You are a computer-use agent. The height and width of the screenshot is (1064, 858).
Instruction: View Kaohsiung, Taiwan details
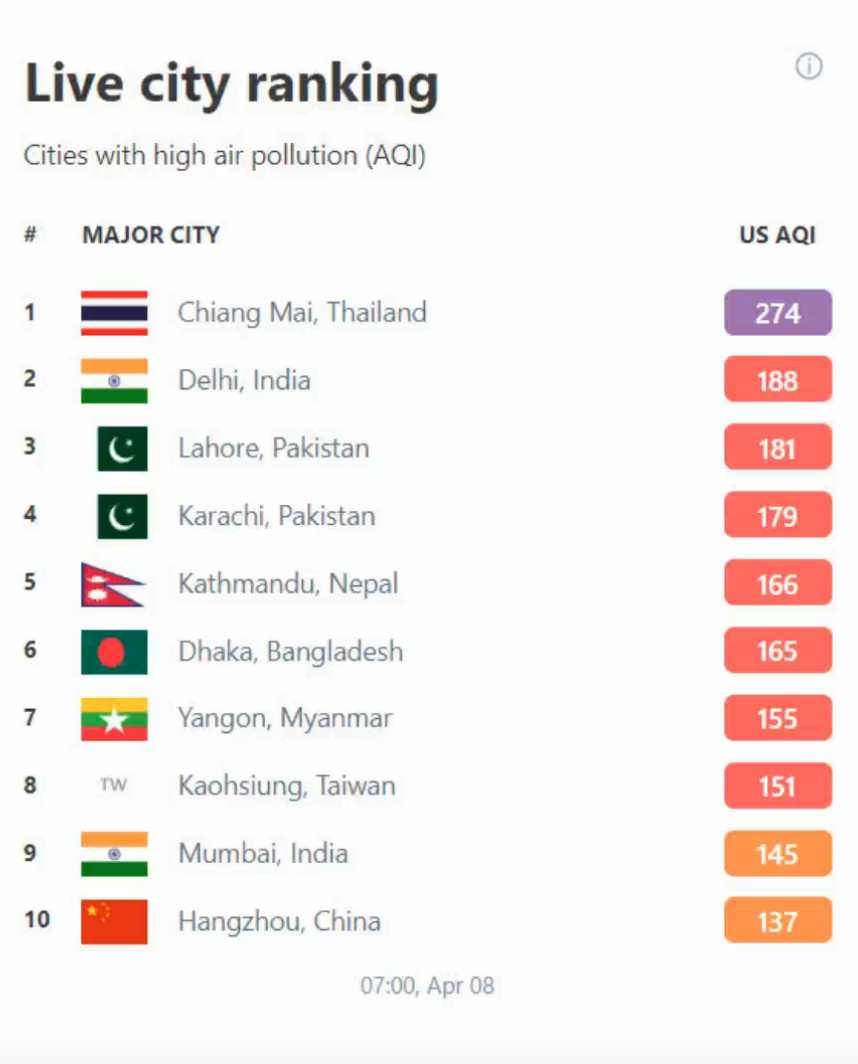pyautogui.click(x=286, y=786)
